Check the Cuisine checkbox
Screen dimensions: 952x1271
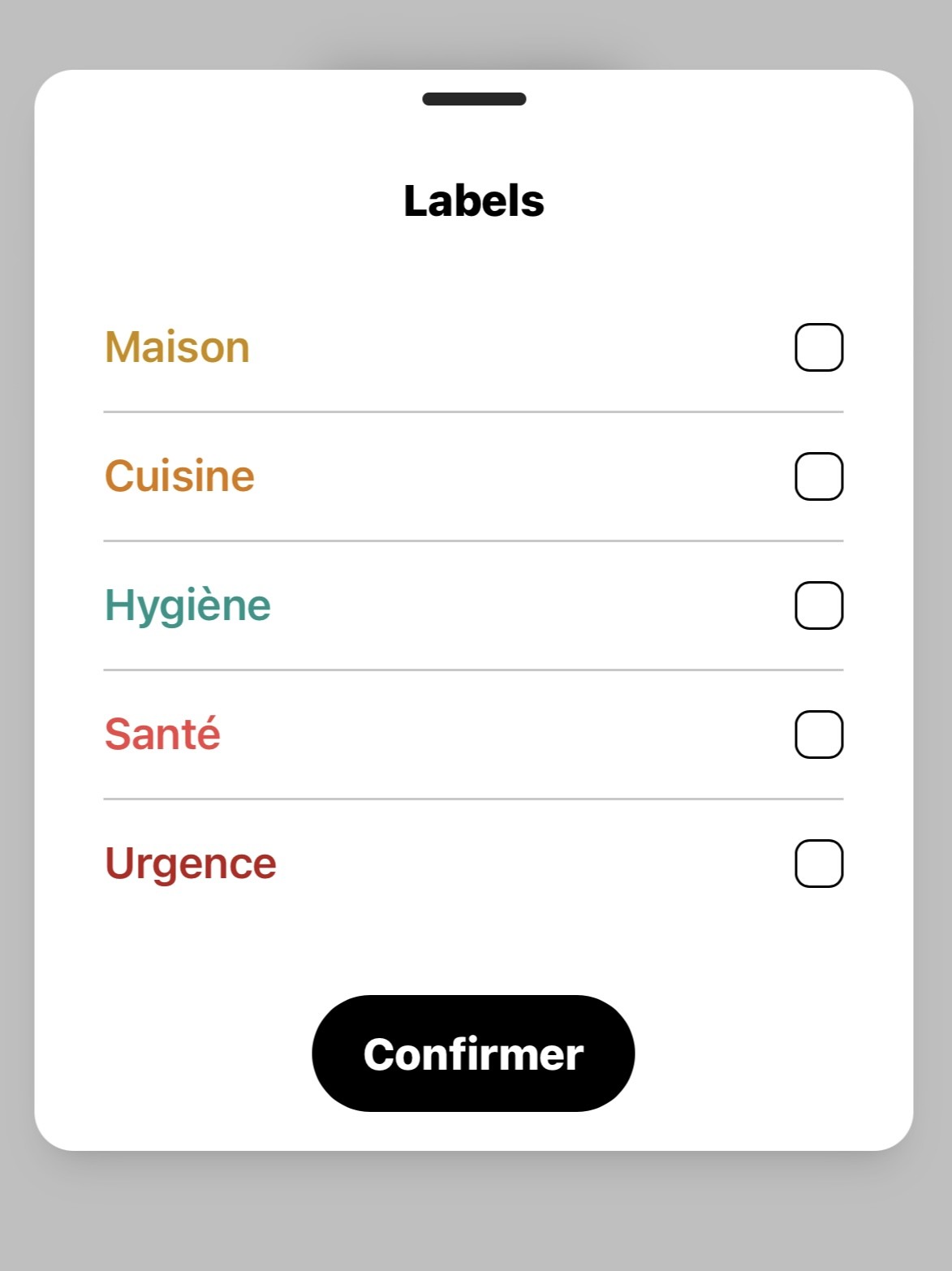click(x=818, y=476)
